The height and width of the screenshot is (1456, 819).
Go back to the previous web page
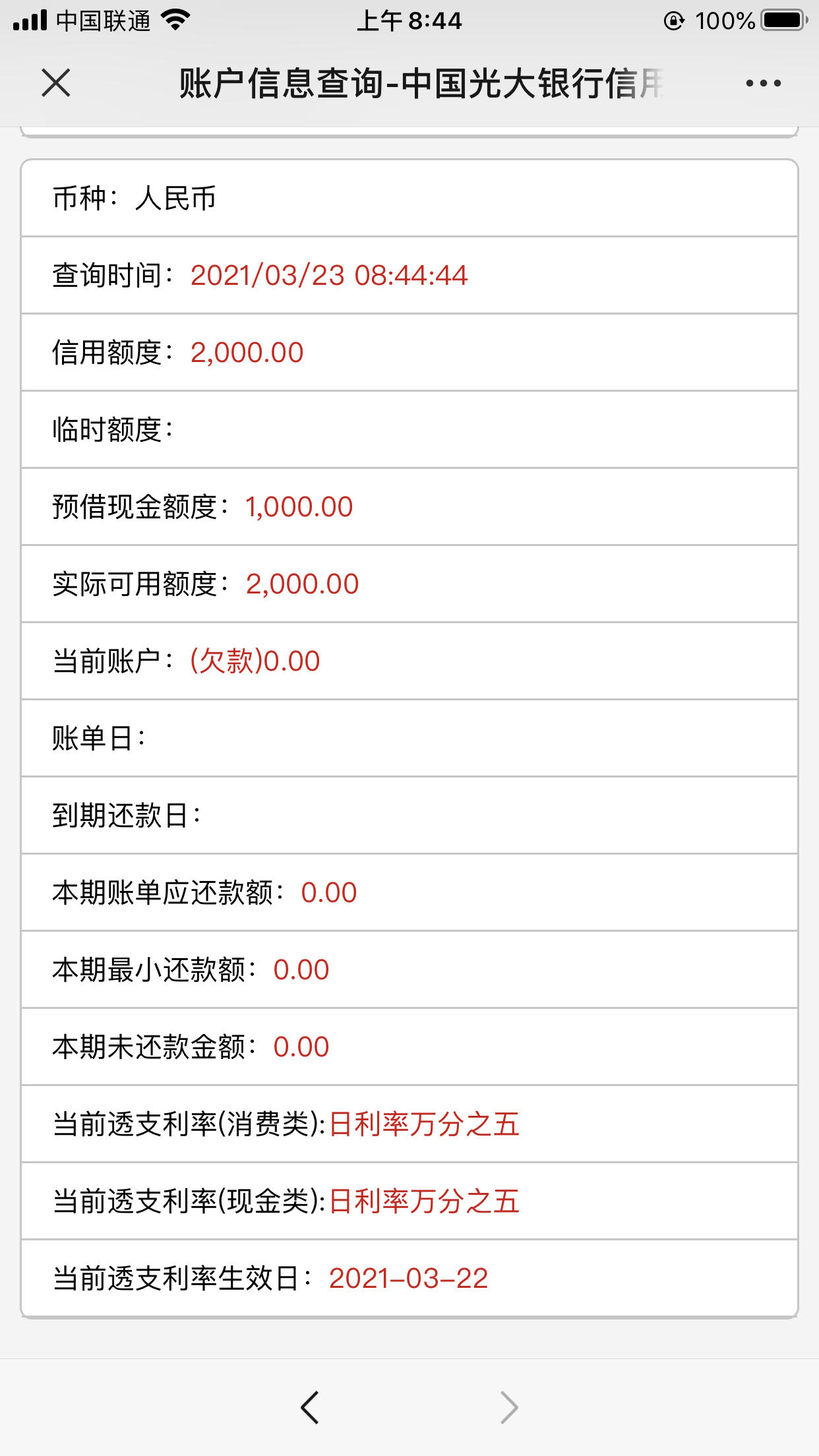(x=310, y=1407)
